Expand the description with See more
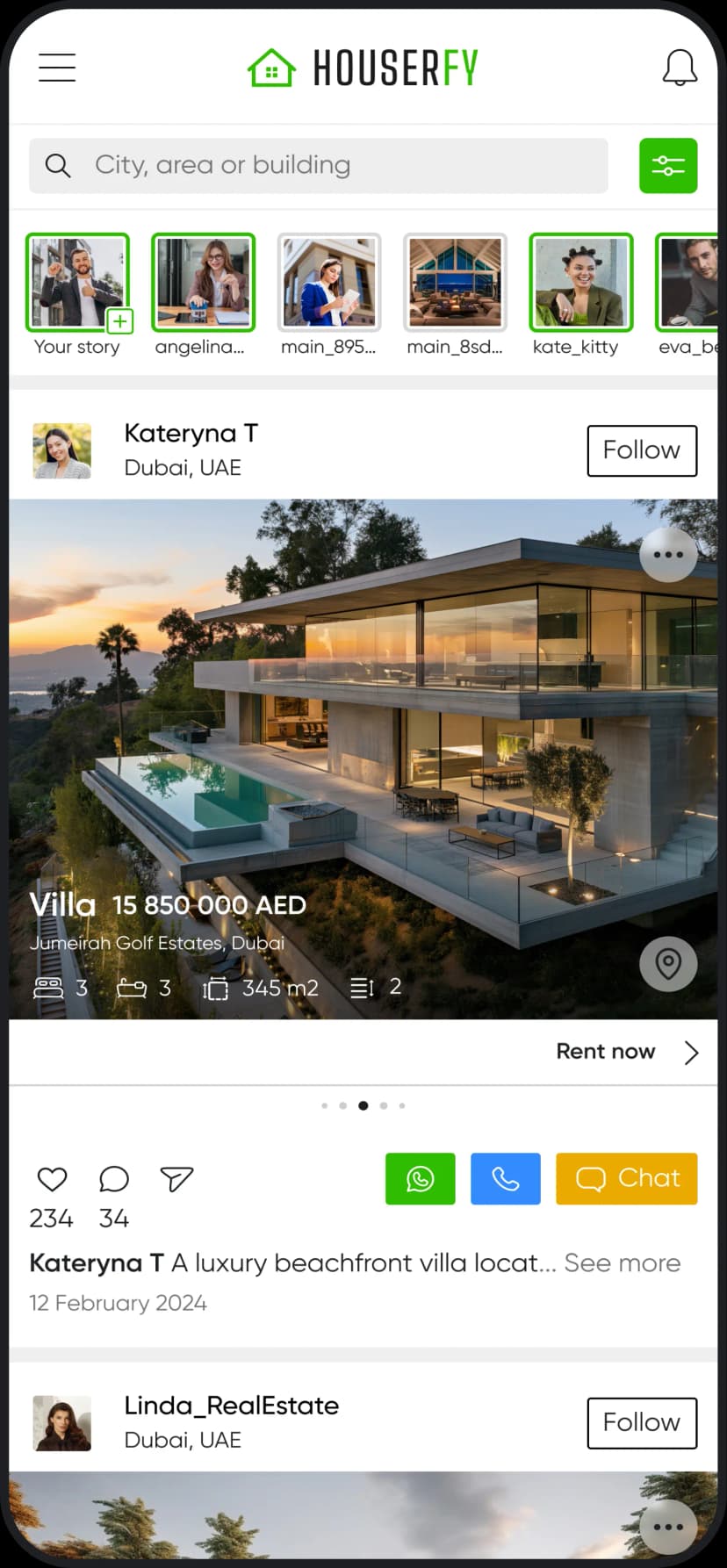This screenshot has height=1568, width=727. tap(622, 1262)
